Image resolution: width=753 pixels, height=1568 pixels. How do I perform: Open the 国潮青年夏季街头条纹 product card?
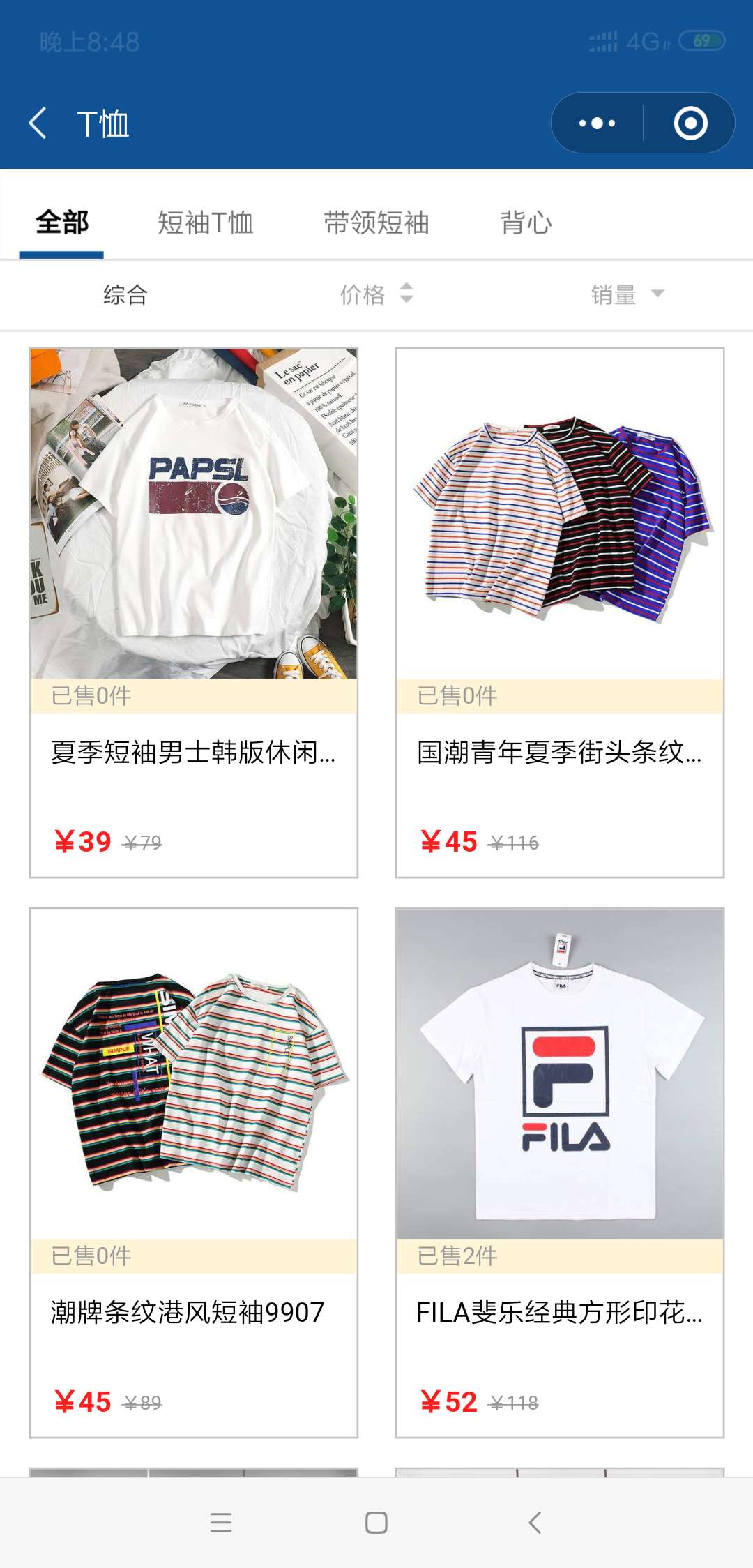click(560, 612)
